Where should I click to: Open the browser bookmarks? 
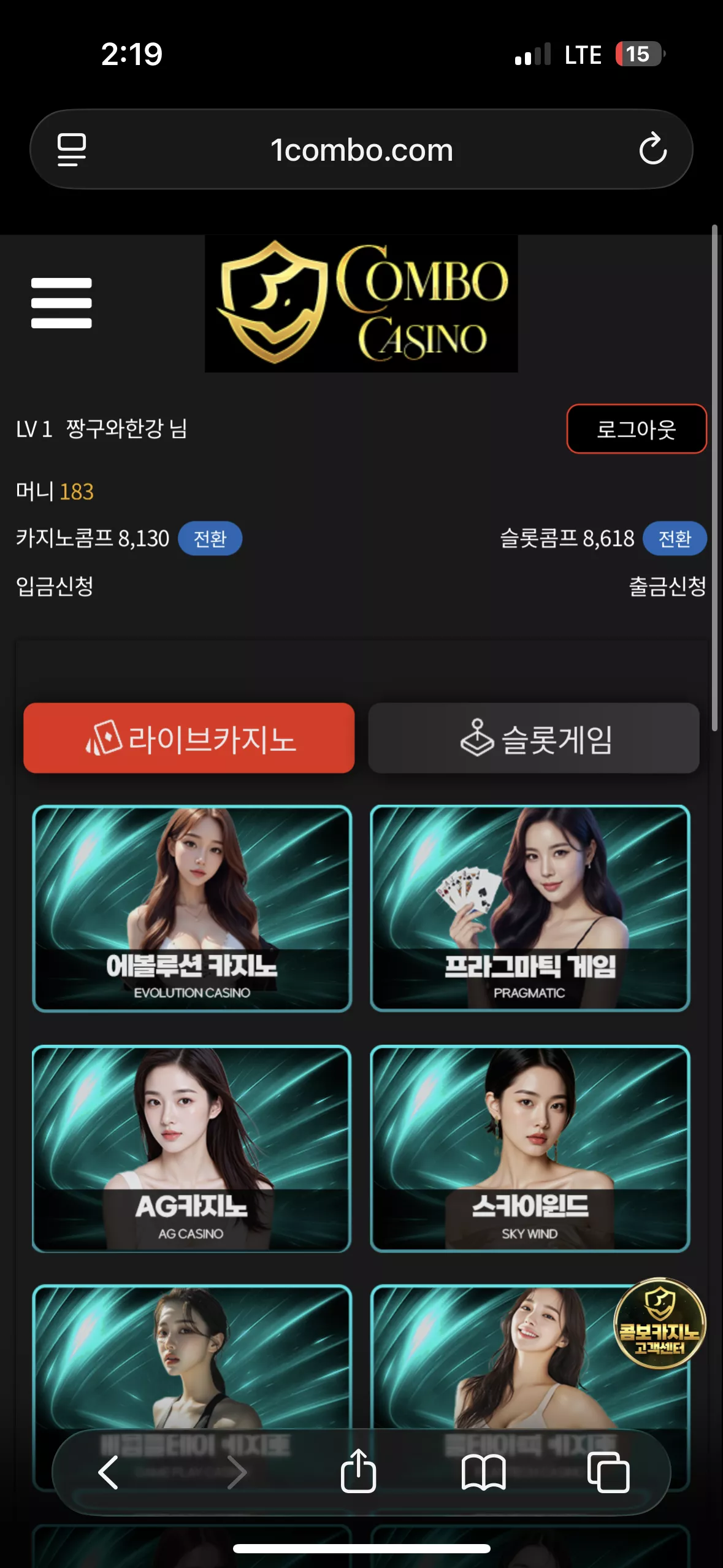[x=483, y=1472]
